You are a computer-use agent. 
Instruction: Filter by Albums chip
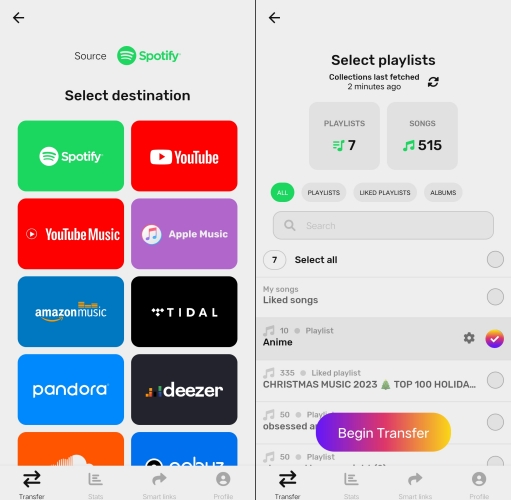coord(443,193)
